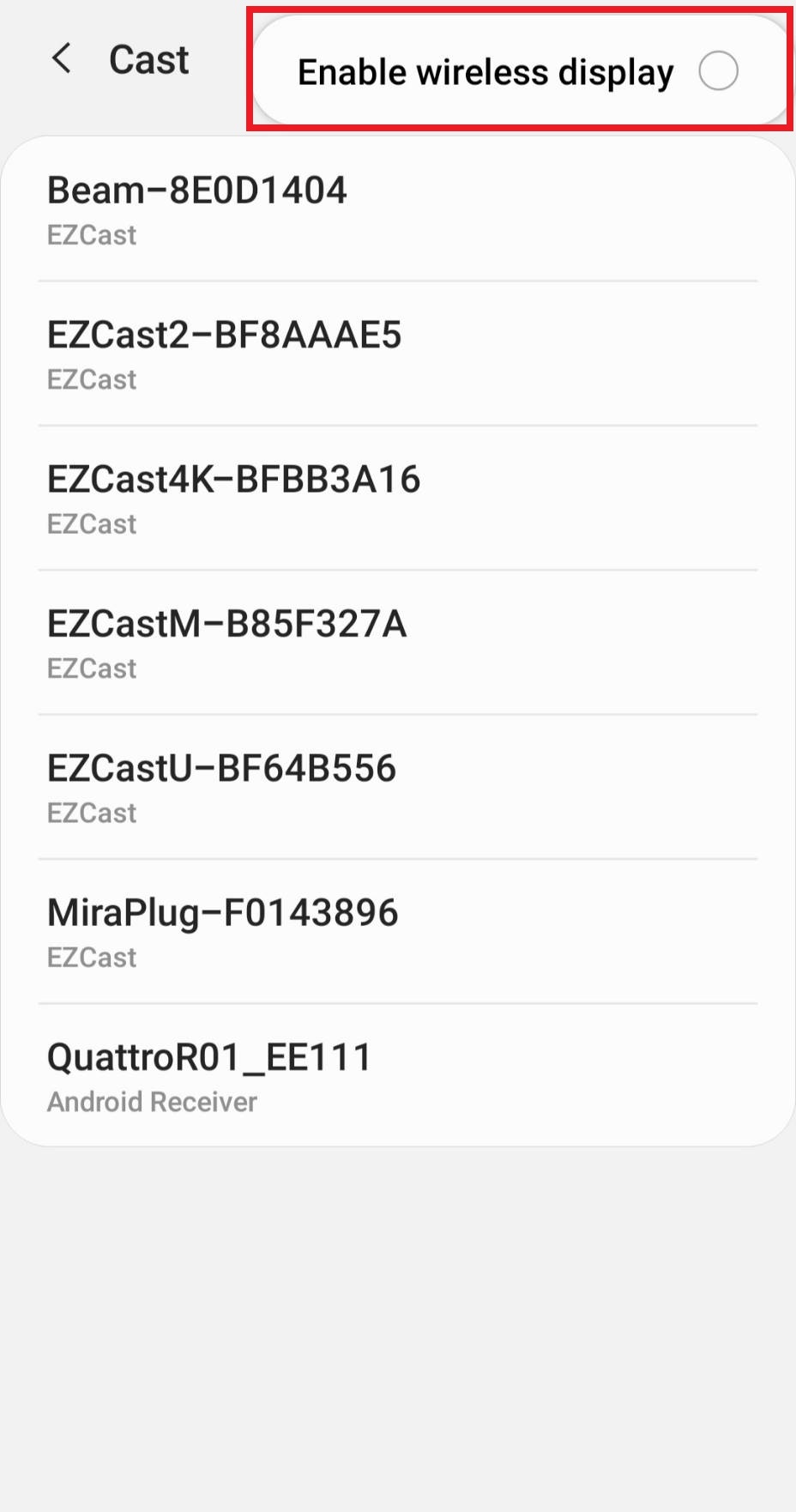Screen dimensions: 796x1512
Task: Connect to EZCast2-BF8AAAE5
Action: pos(225,335)
